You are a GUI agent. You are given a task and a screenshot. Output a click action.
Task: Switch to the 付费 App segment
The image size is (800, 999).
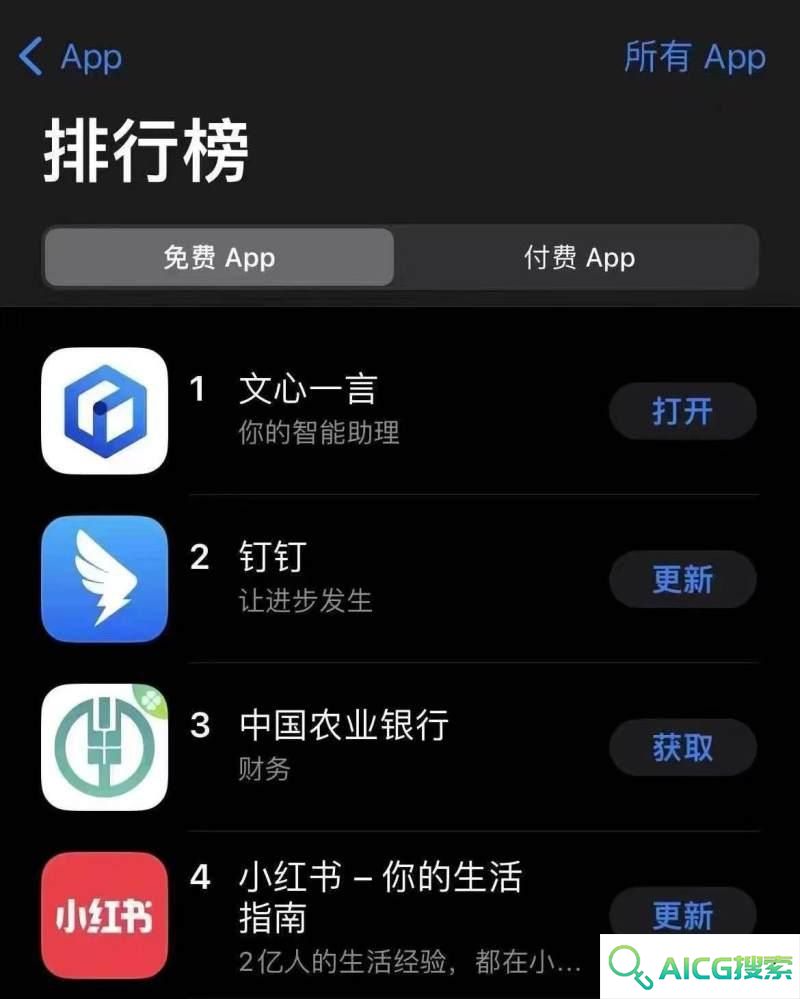pyautogui.click(x=579, y=258)
